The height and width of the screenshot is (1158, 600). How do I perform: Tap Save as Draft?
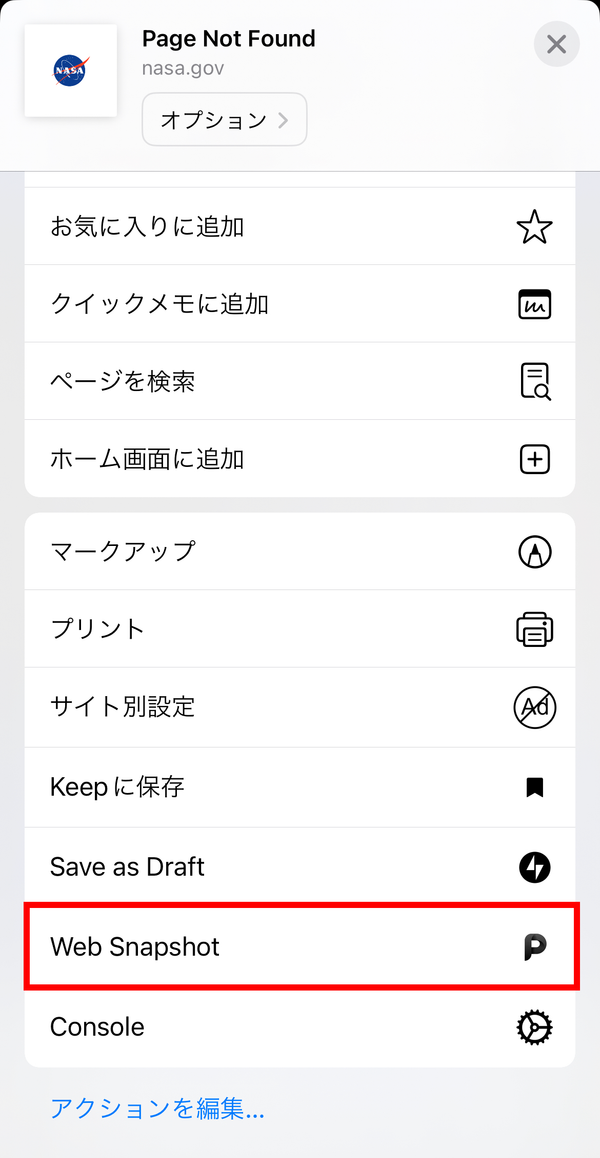click(300, 866)
